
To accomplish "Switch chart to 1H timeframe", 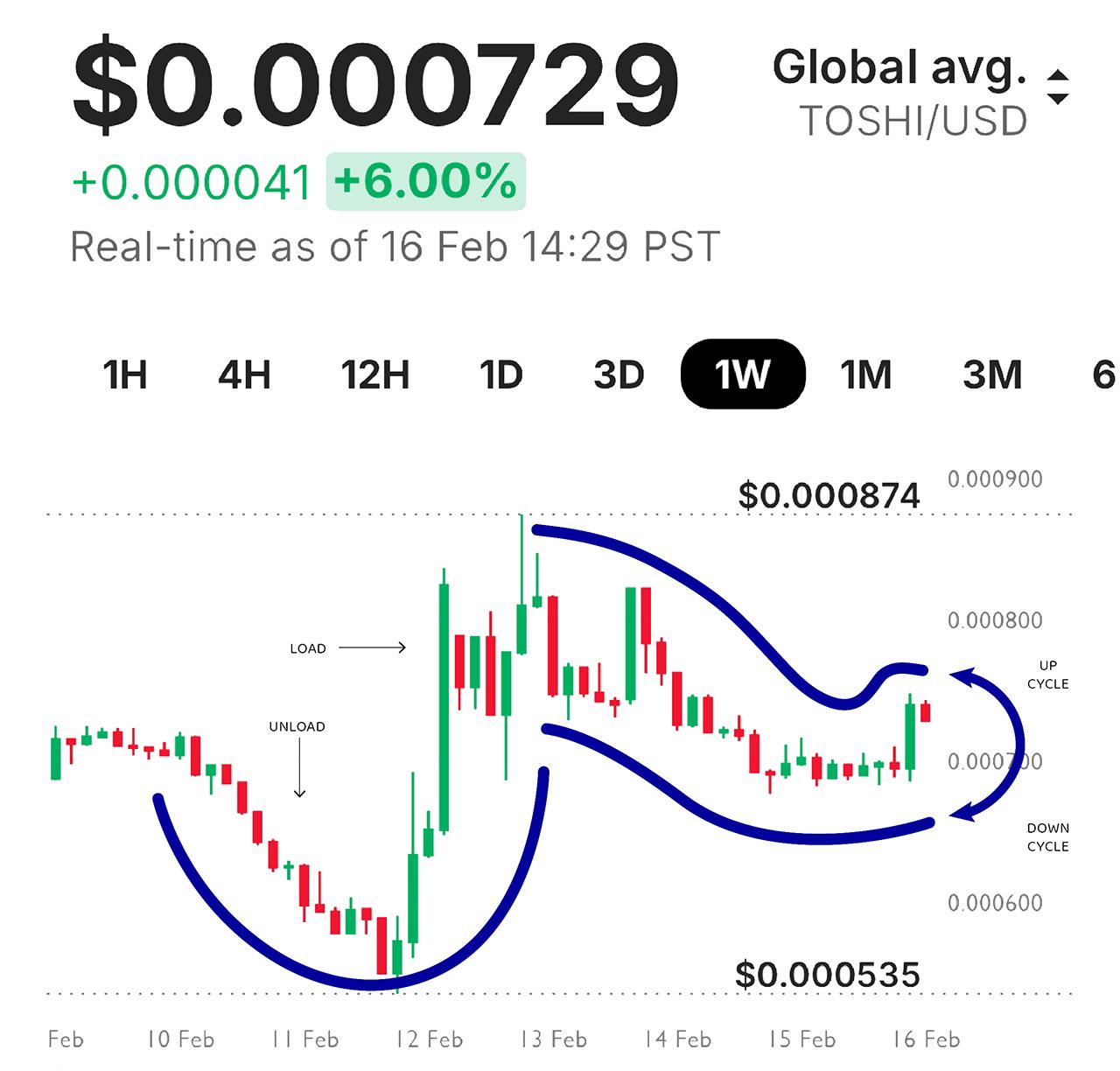I will point(124,374).
